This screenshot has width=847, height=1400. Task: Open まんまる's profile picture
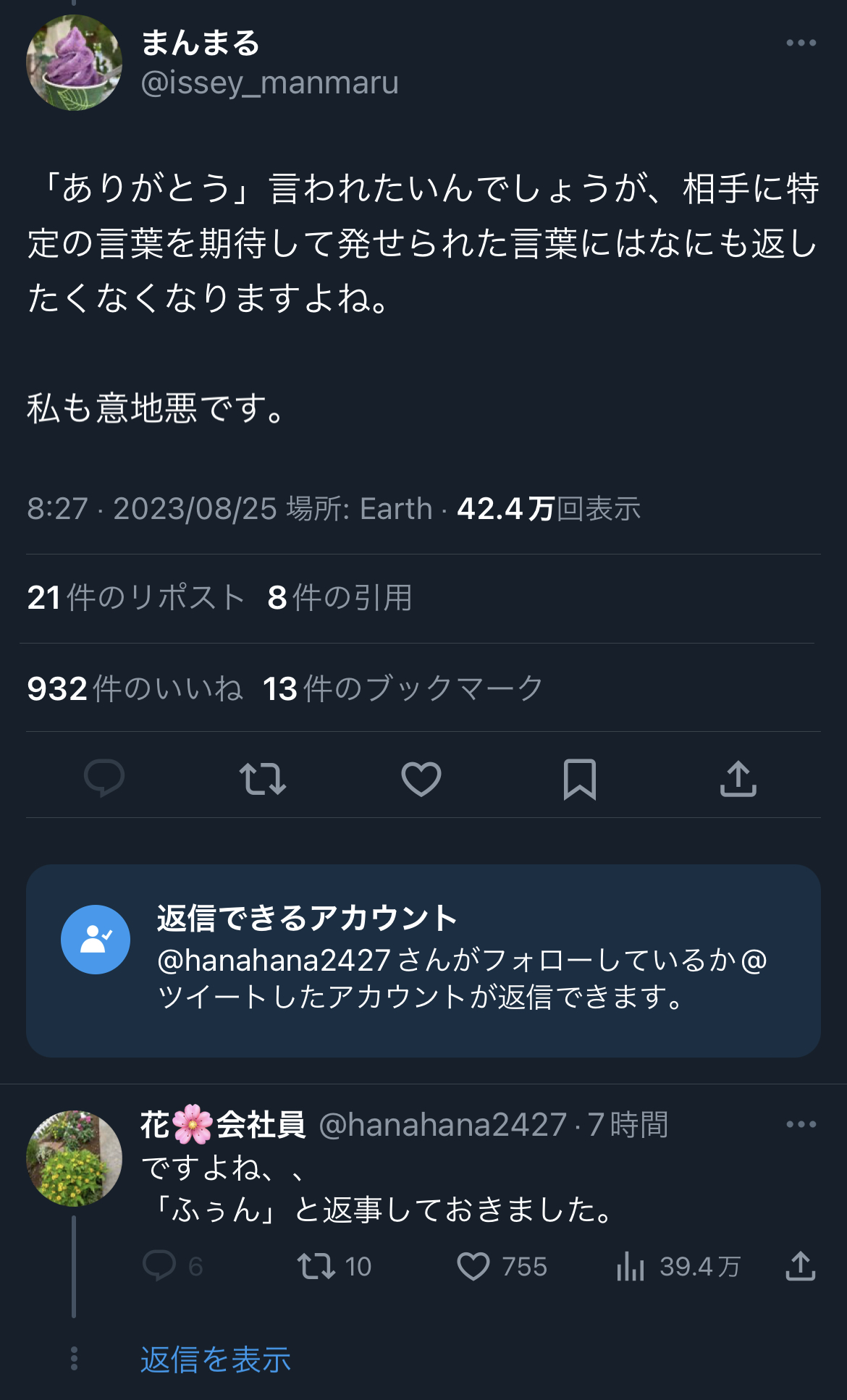pyautogui.click(x=74, y=63)
